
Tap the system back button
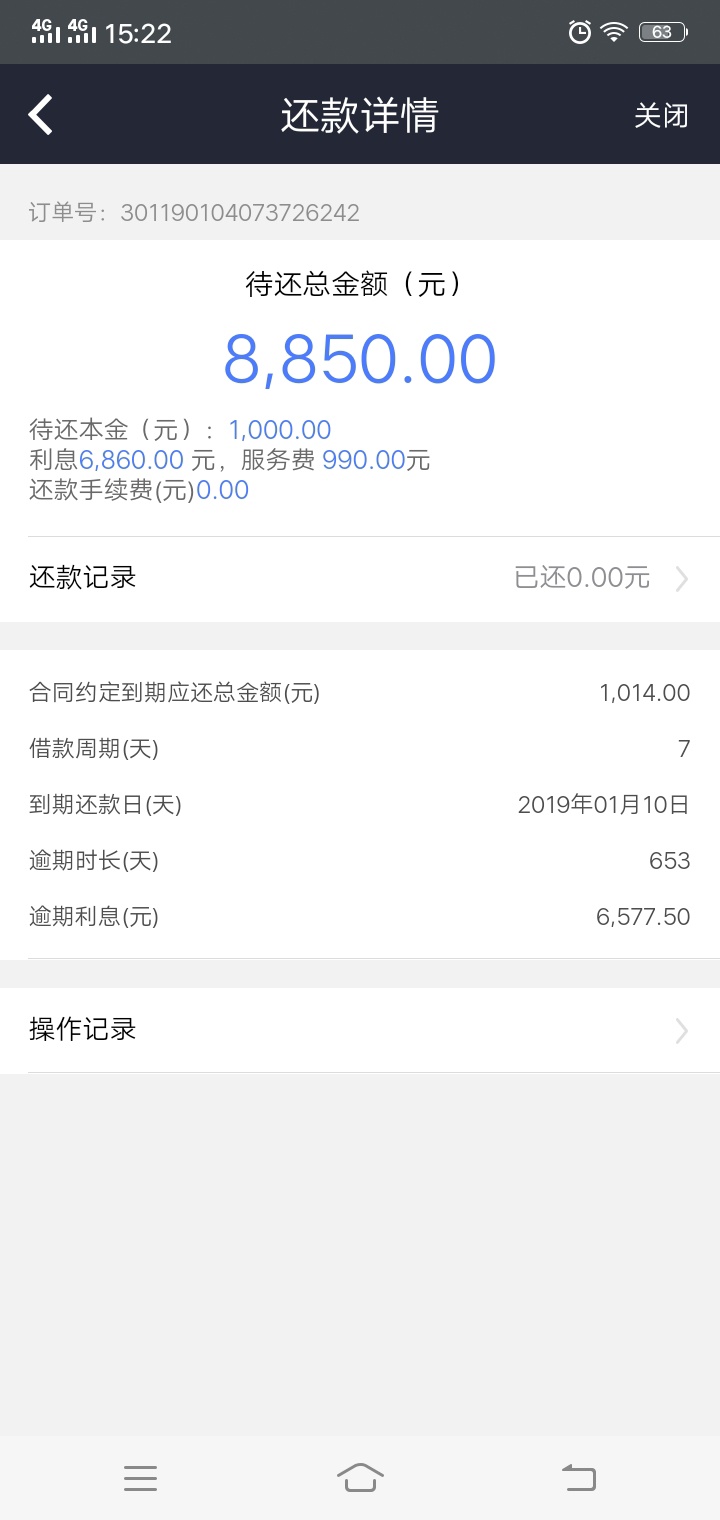click(x=579, y=1478)
